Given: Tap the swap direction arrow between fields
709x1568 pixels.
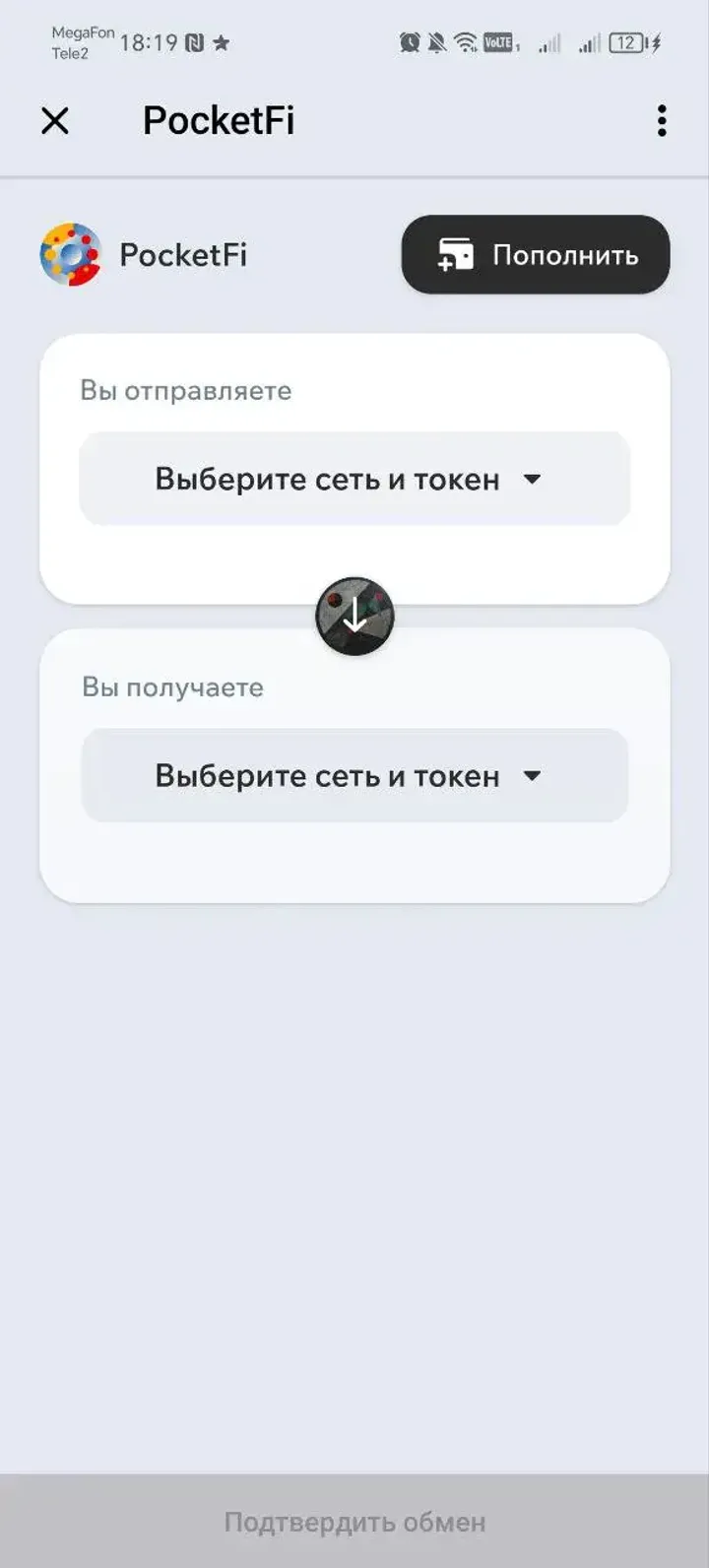Looking at the screenshot, I should pos(354,615).
